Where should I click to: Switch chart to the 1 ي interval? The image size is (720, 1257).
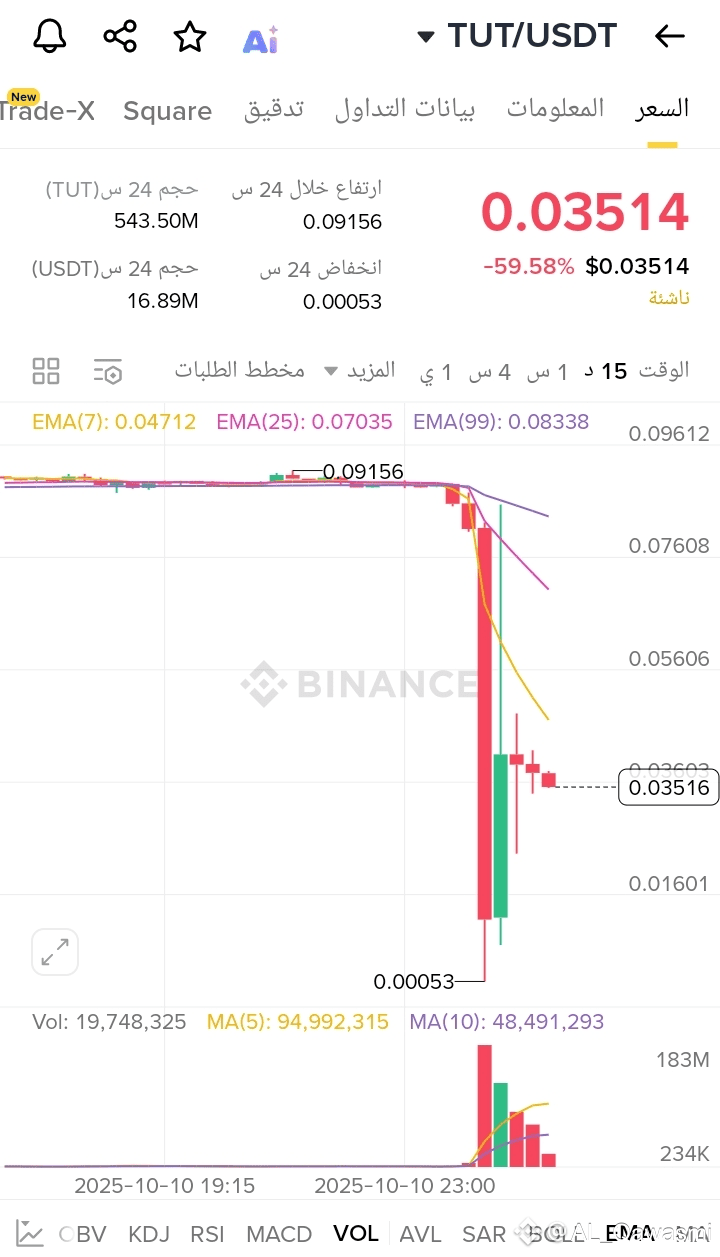click(x=435, y=371)
